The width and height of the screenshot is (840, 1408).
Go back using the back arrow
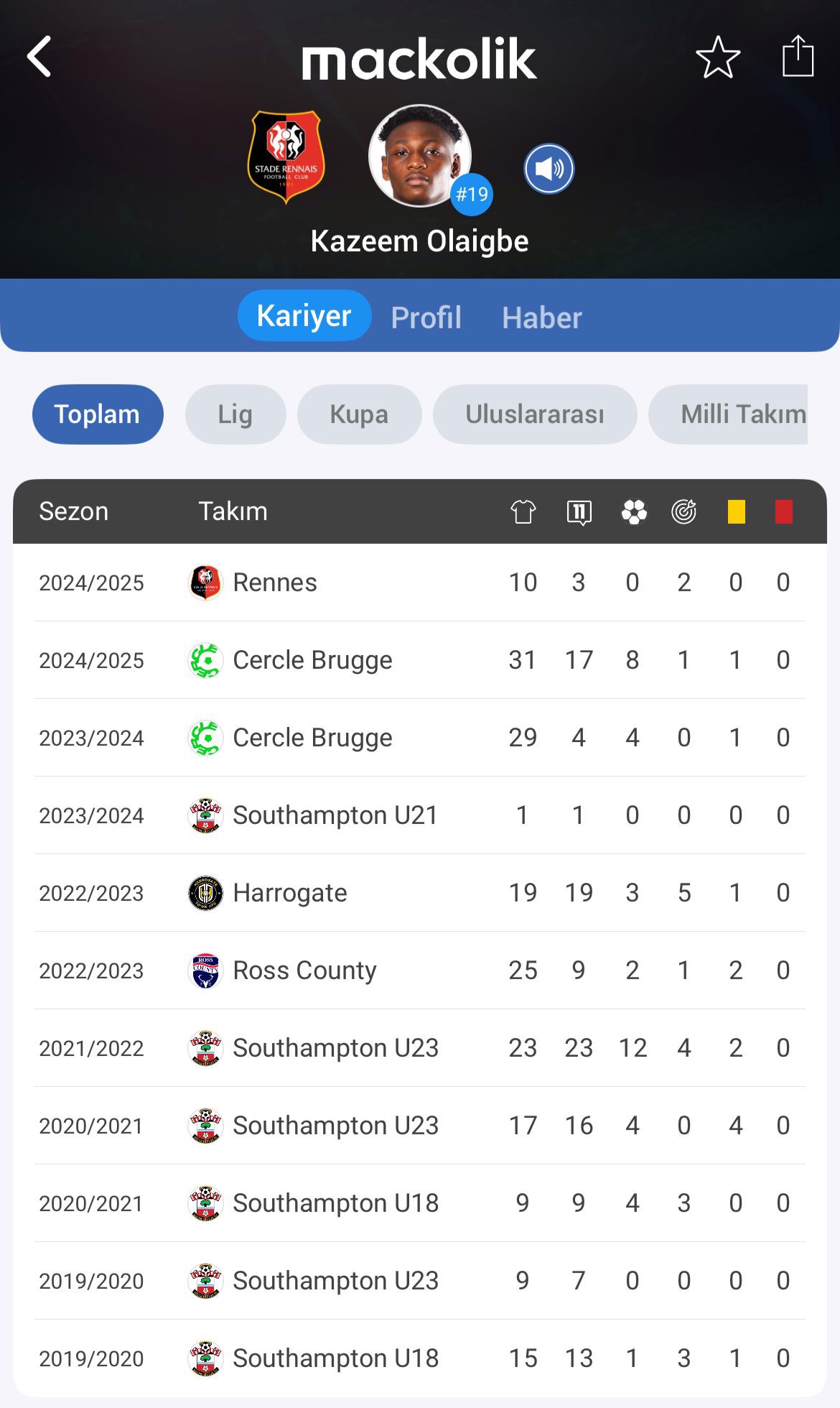click(39, 56)
